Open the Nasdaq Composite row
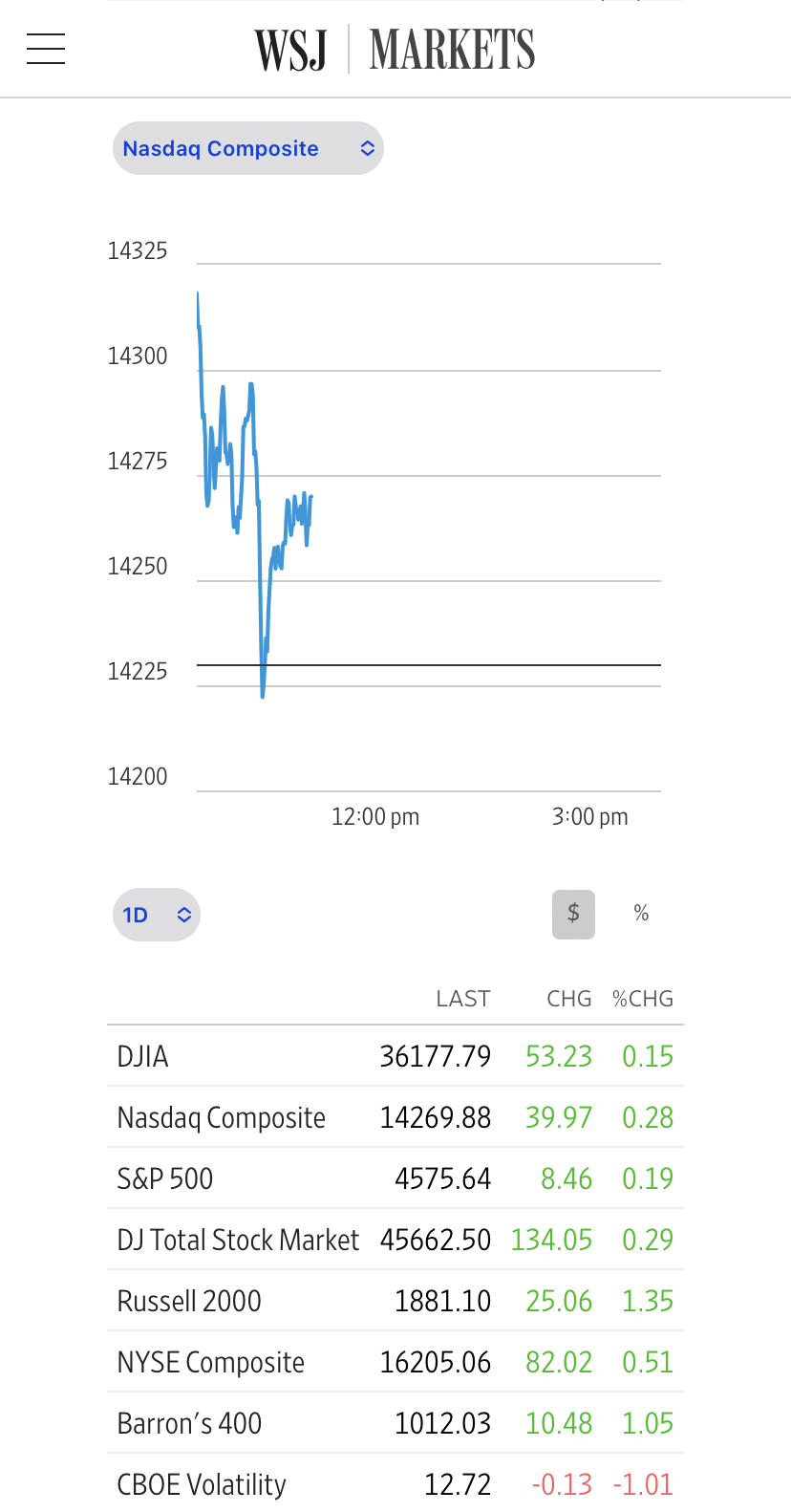The image size is (791, 1512). [x=395, y=1117]
